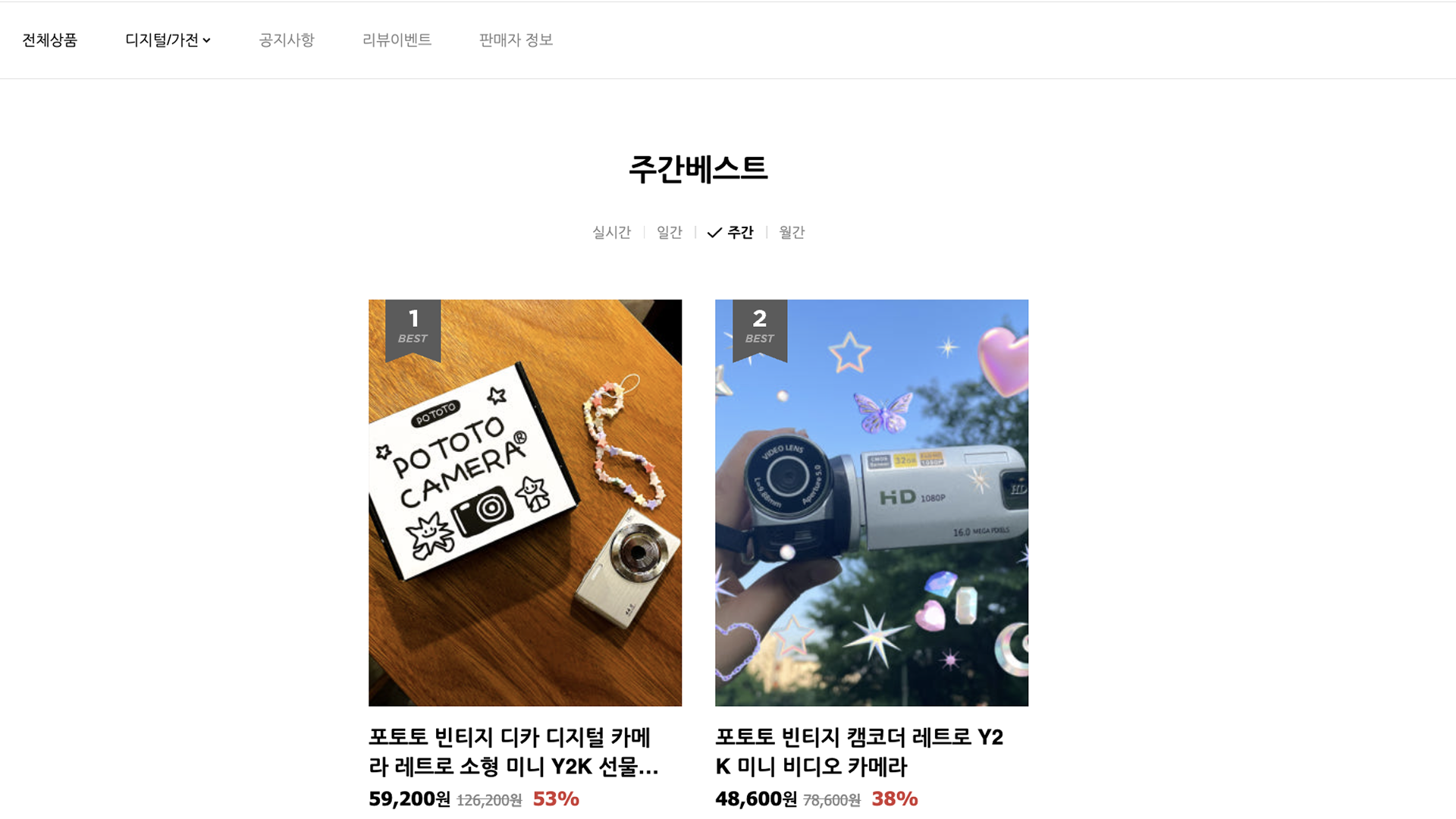Go to 공지사항 page
Viewport: 1456px width, 819px height.
pos(287,40)
